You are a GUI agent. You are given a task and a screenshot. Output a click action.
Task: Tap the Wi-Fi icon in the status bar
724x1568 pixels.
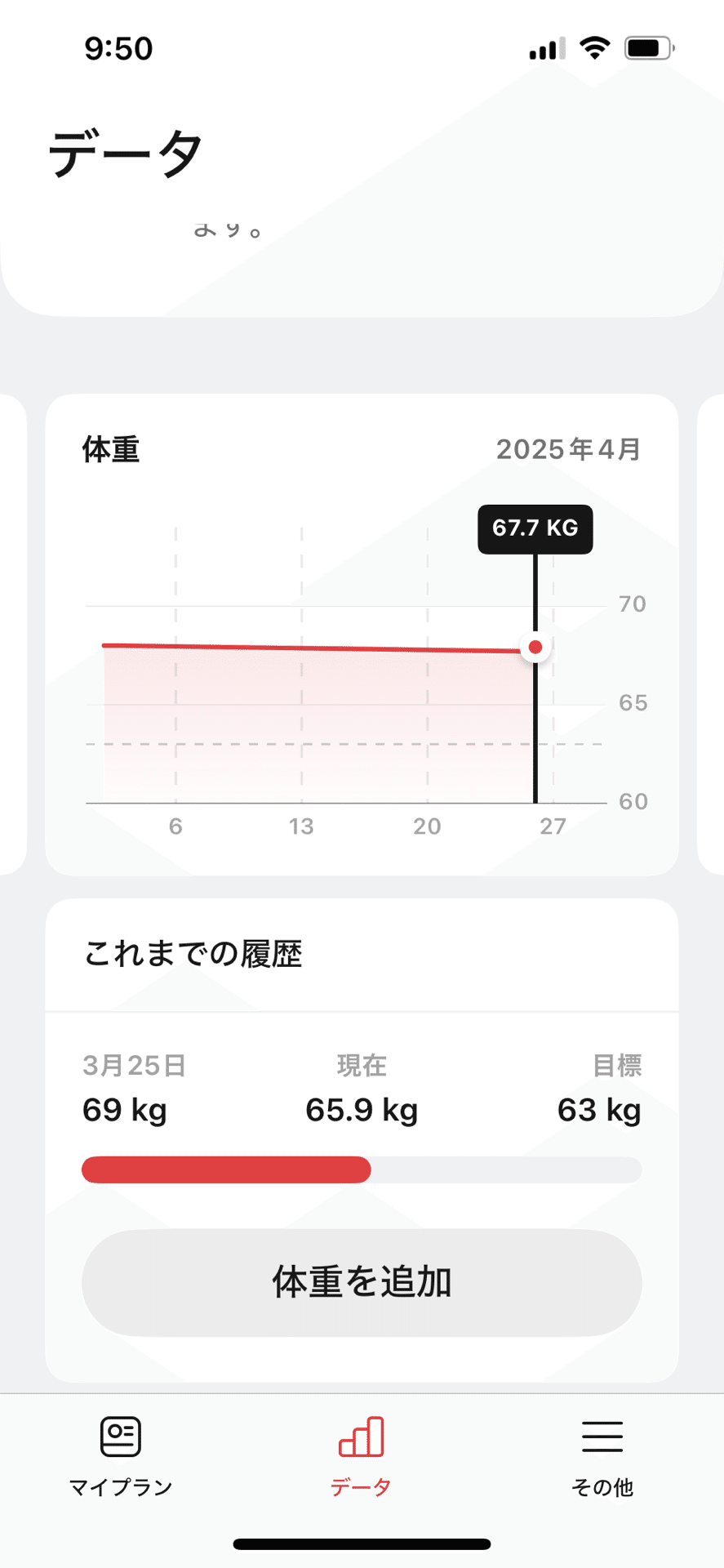tap(595, 49)
